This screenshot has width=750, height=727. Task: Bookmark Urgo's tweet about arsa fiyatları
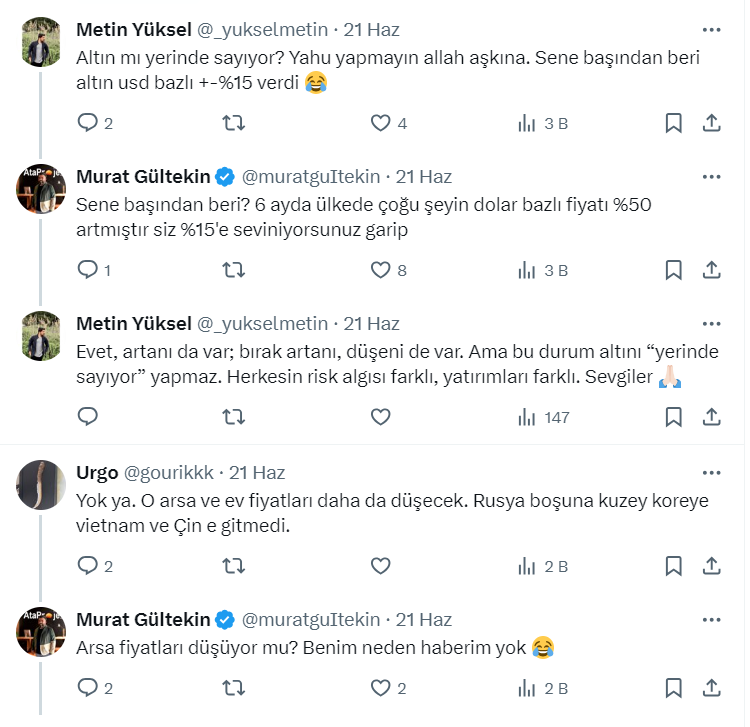click(673, 566)
